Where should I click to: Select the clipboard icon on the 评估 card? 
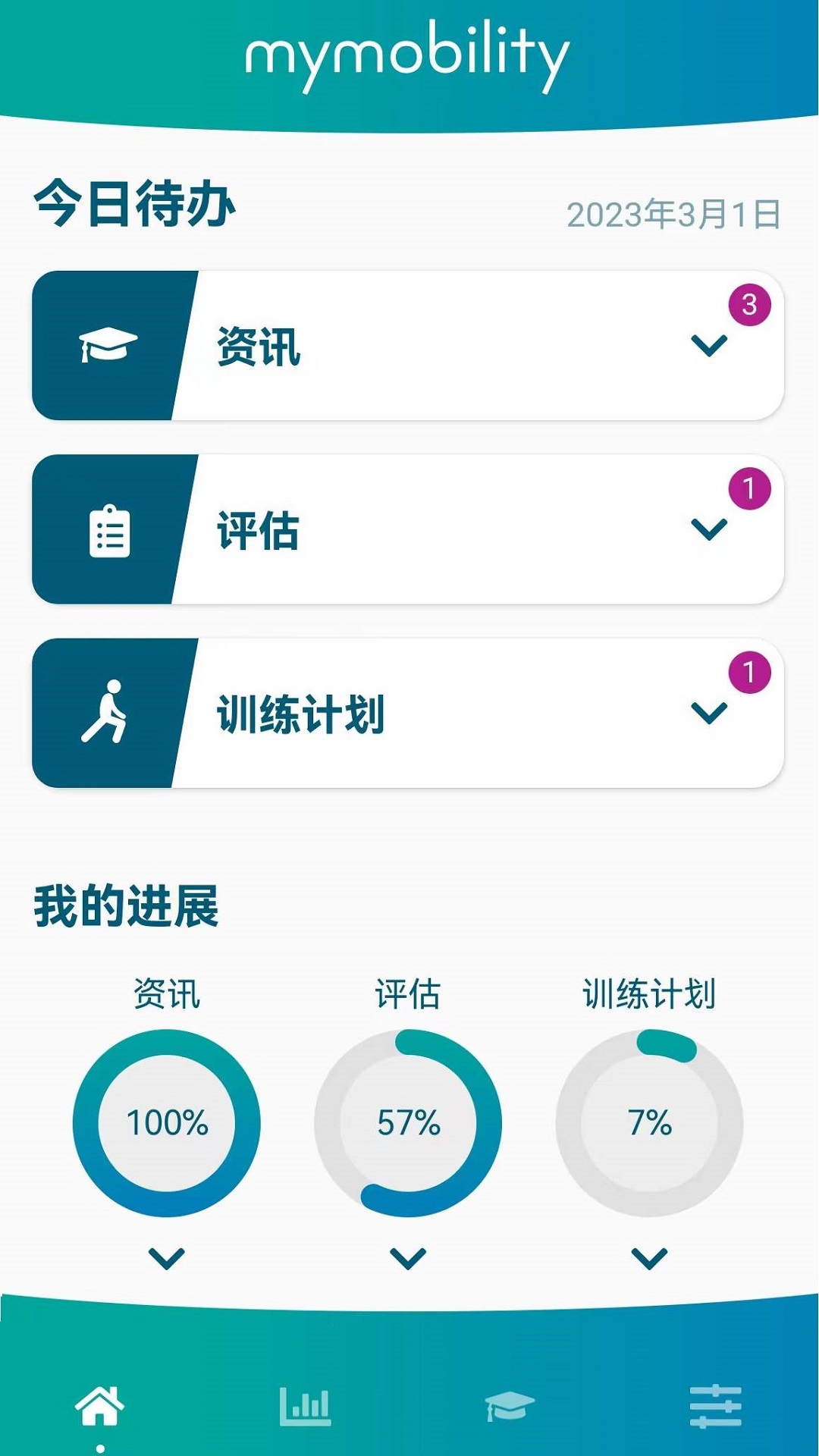pyautogui.click(x=110, y=532)
